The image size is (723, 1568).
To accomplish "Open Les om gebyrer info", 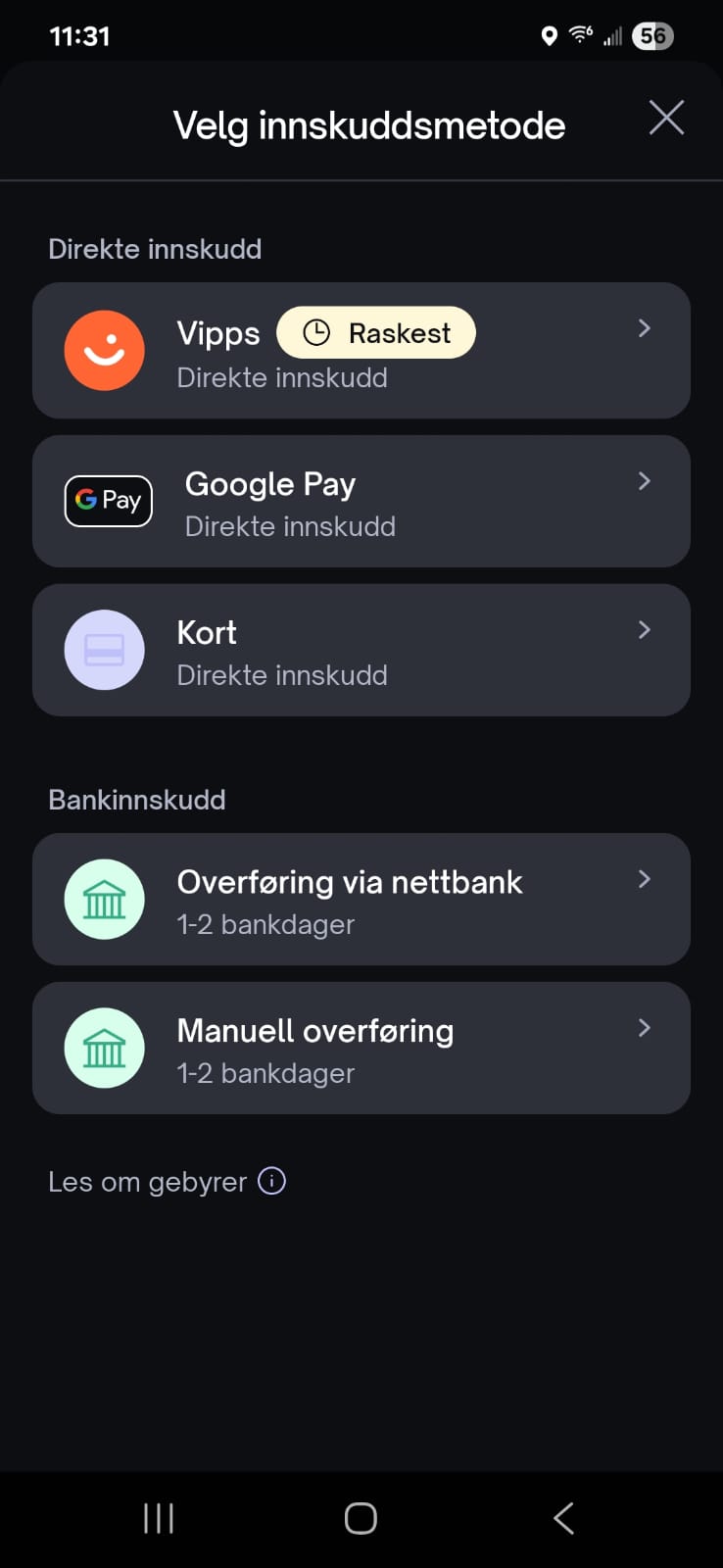I will (x=167, y=1182).
